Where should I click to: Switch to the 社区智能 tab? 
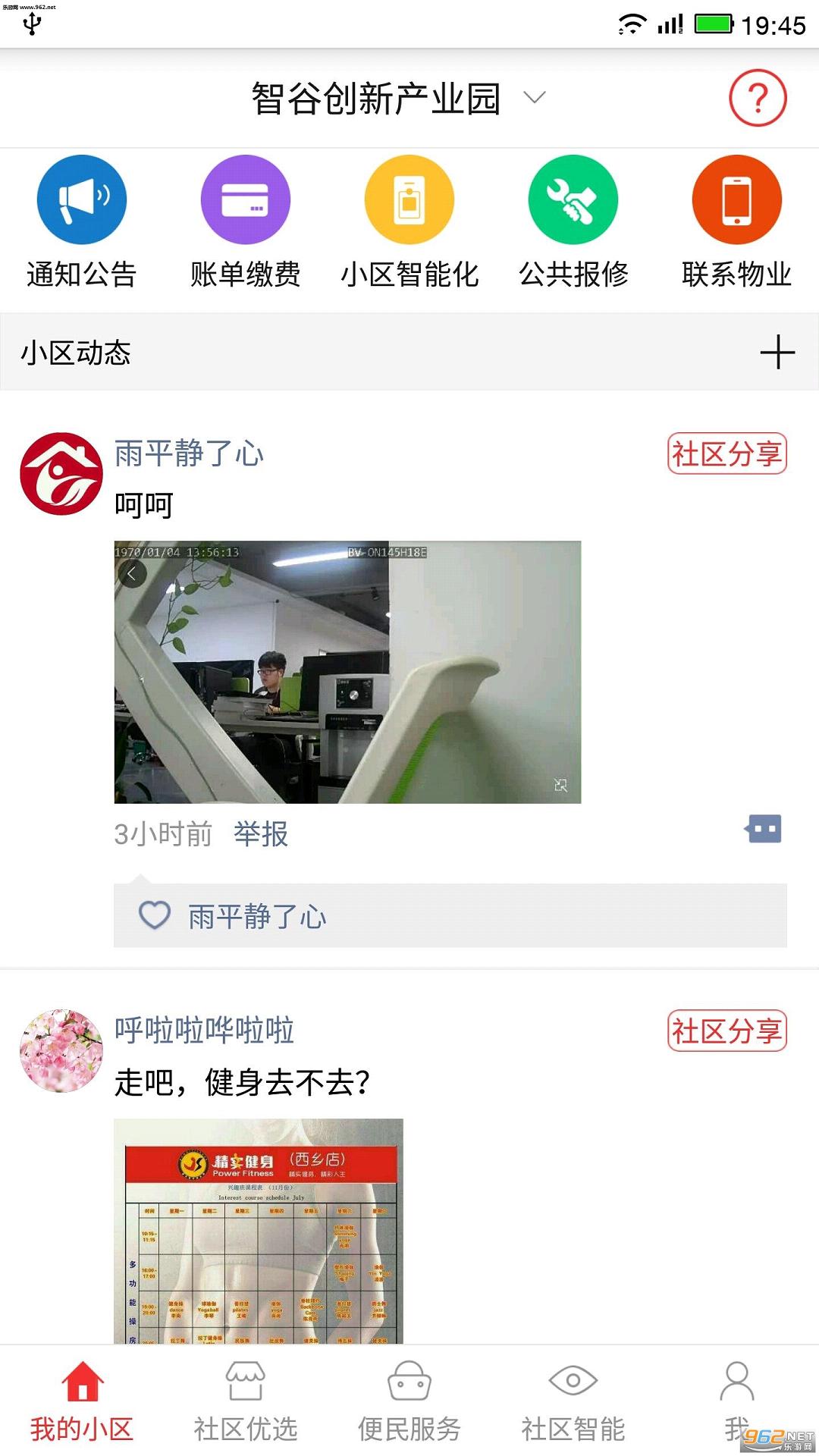point(573,1401)
